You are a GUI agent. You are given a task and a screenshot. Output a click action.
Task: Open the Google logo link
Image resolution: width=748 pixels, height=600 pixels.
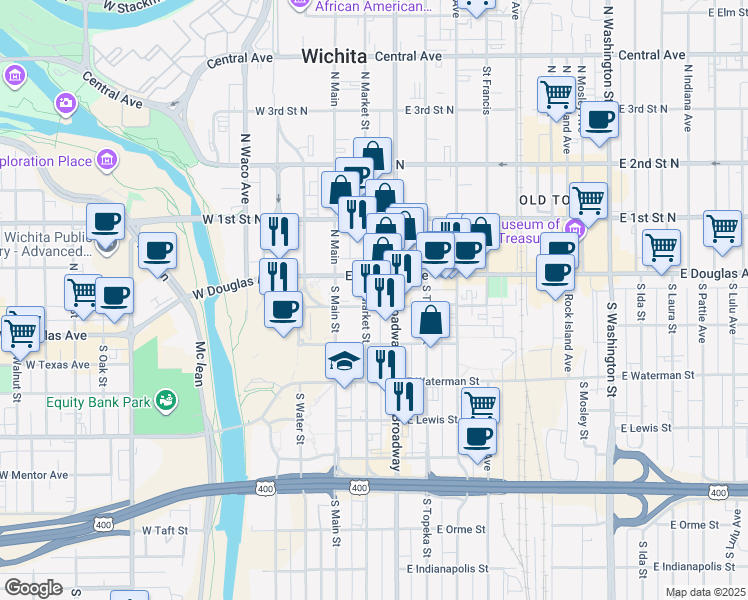point(33,588)
